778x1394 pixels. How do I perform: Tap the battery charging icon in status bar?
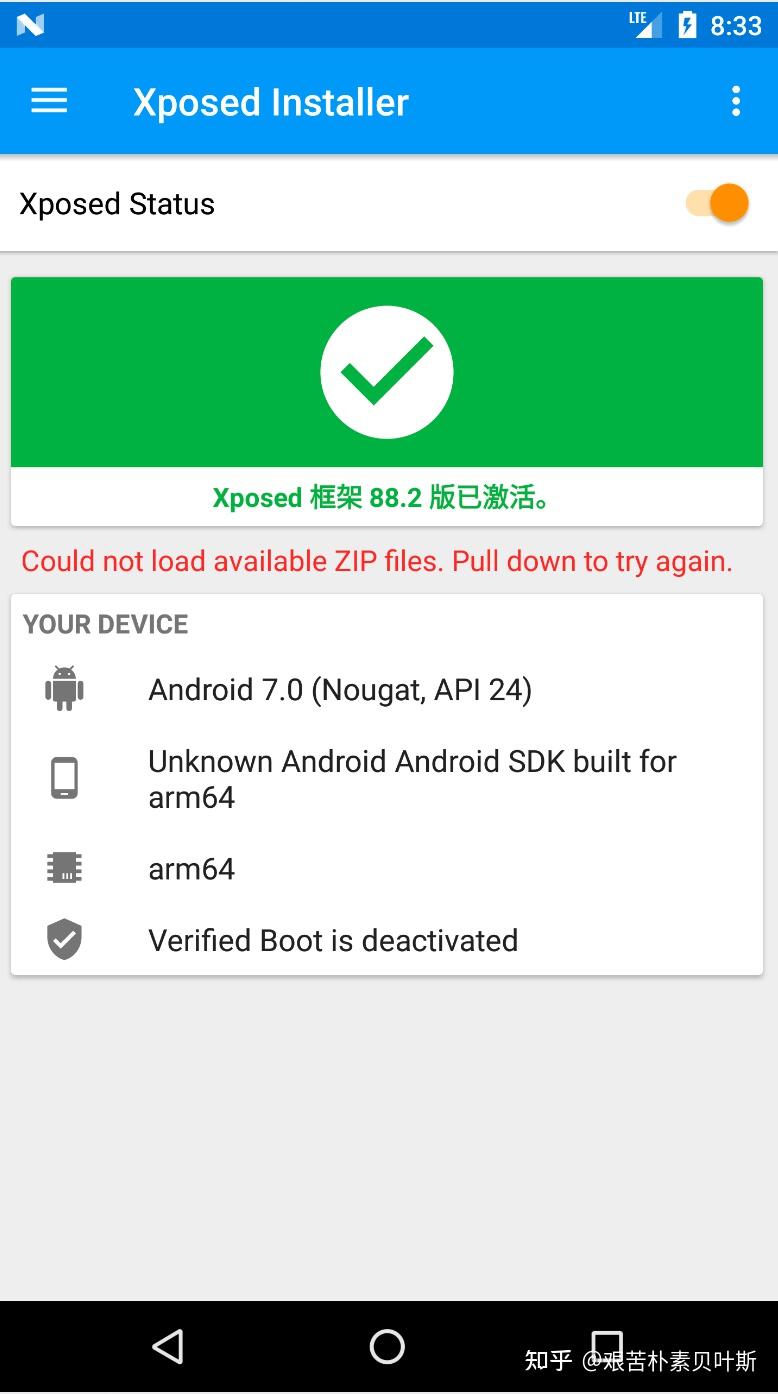pos(686,23)
